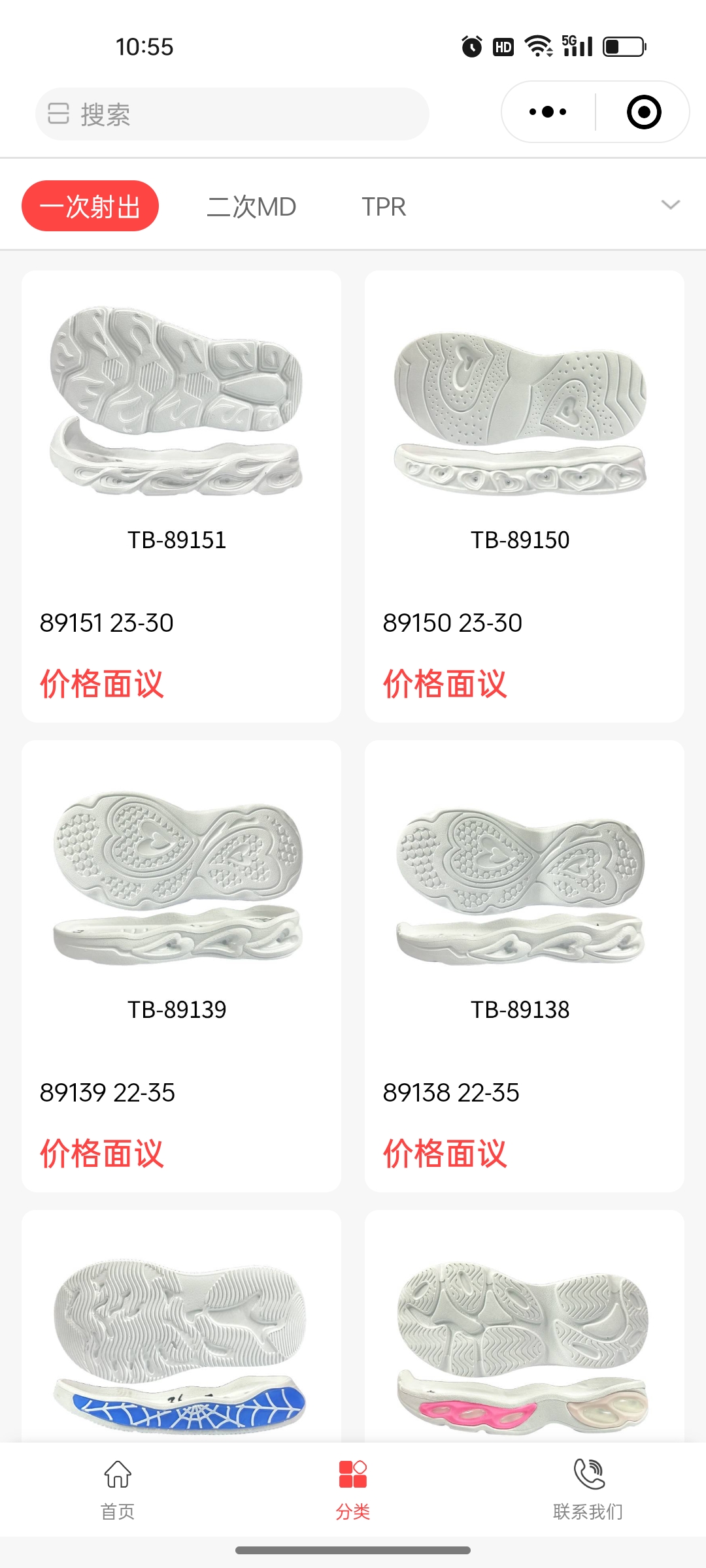Viewport: 706px width, 1568px height.
Task: Switch to the 二次MD tab
Action: 252,206
